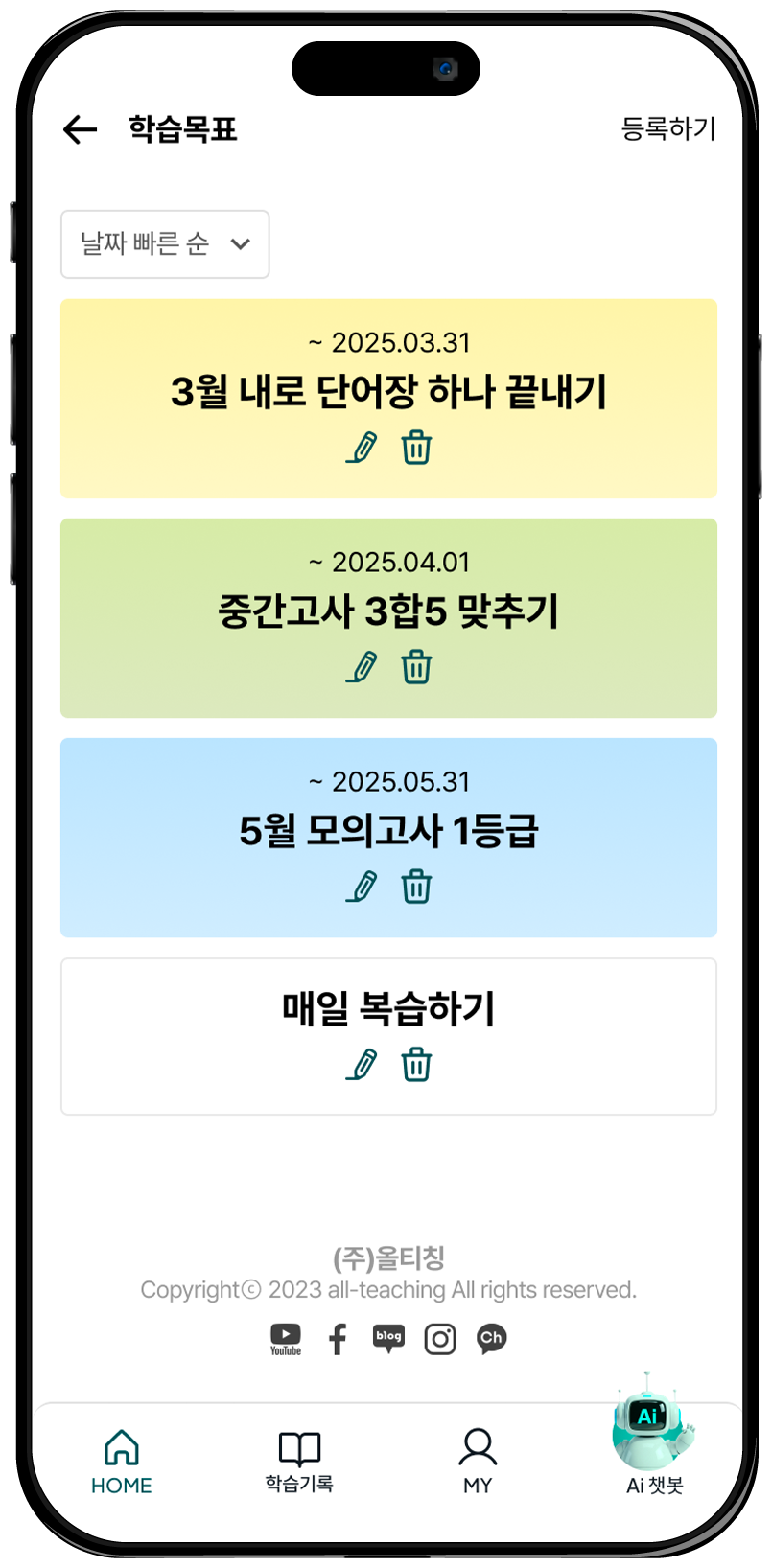The width and height of the screenshot is (772, 1568).
Task: Tap 등록하기 to register a goal
Action: tap(668, 128)
